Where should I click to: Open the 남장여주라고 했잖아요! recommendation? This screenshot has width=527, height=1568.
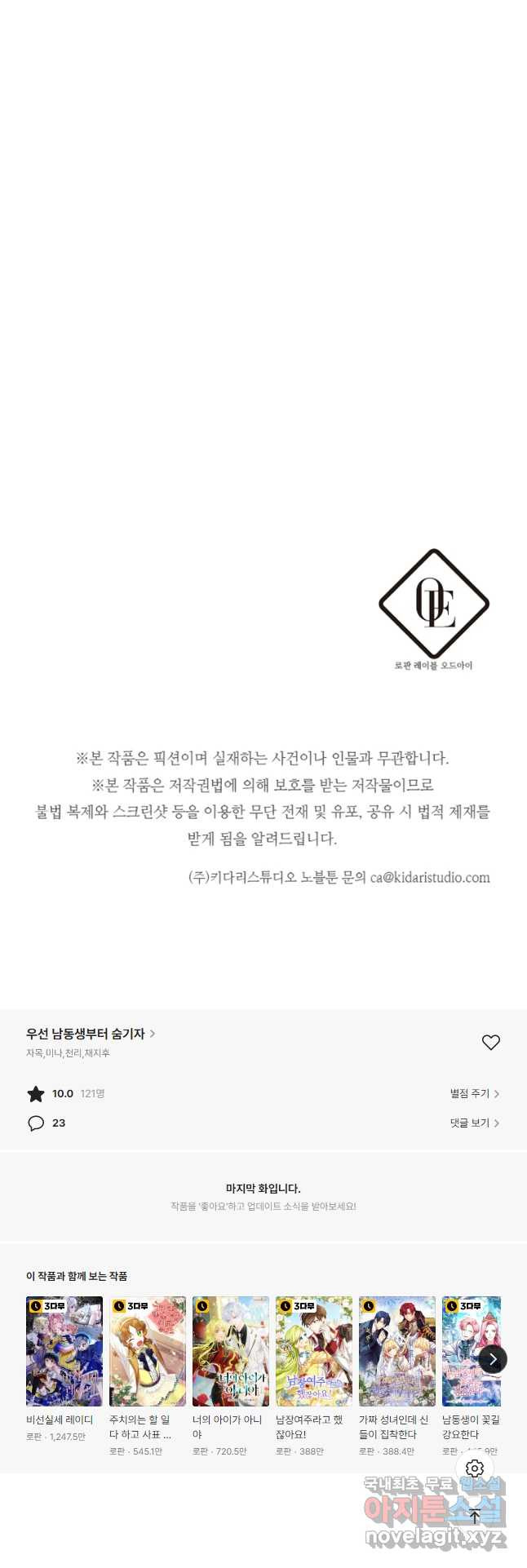tap(314, 1352)
